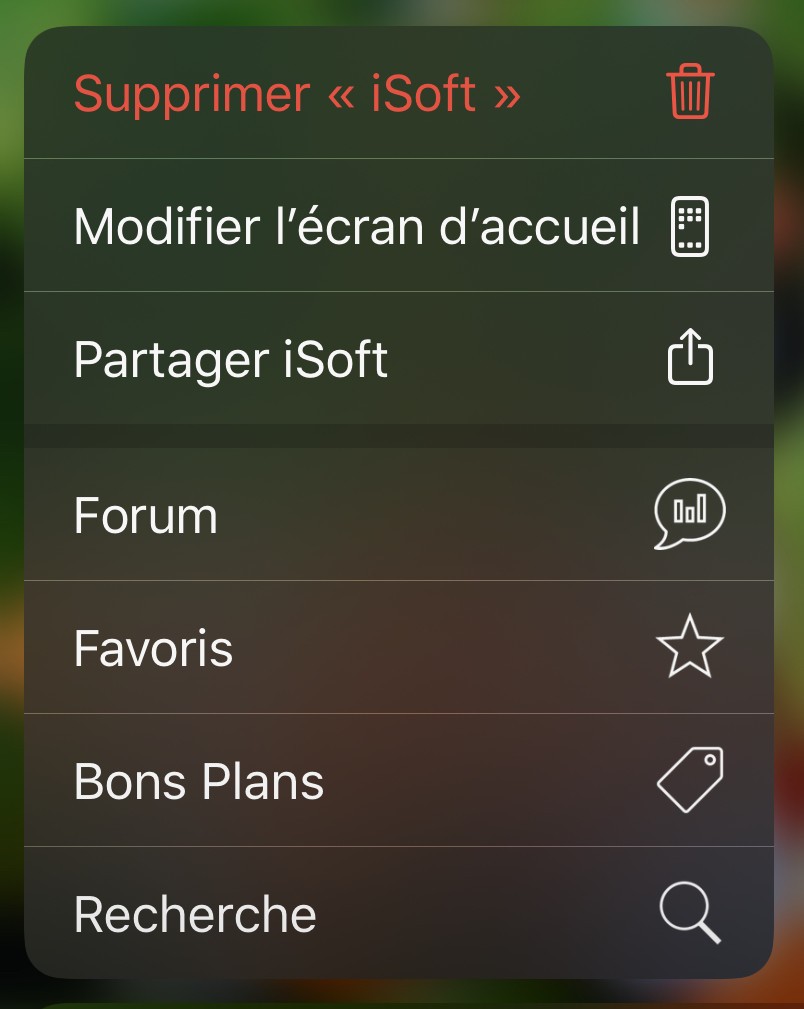Tap the star icon beside Favoris
Image resolution: width=804 pixels, height=1009 pixels.
pyautogui.click(x=690, y=647)
